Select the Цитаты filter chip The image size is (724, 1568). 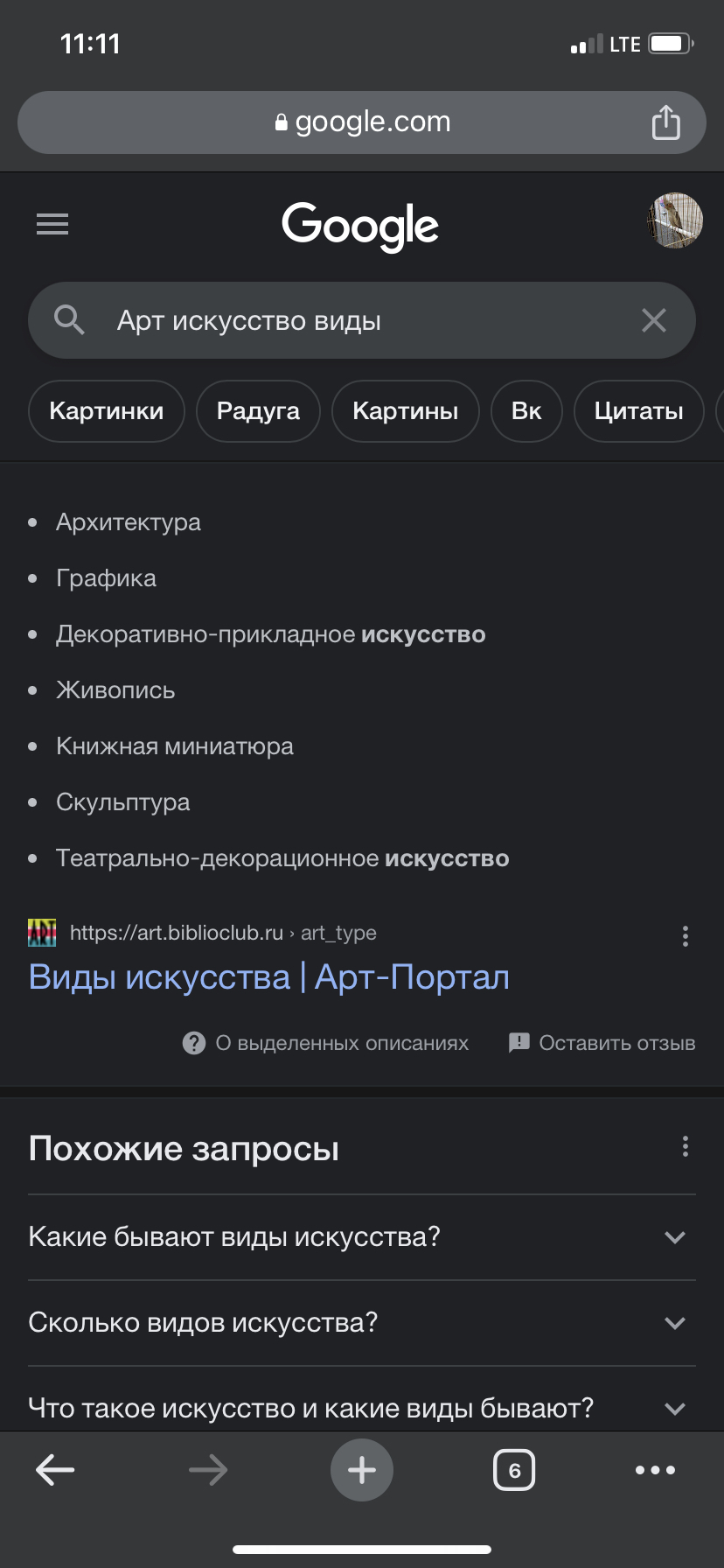(x=638, y=411)
